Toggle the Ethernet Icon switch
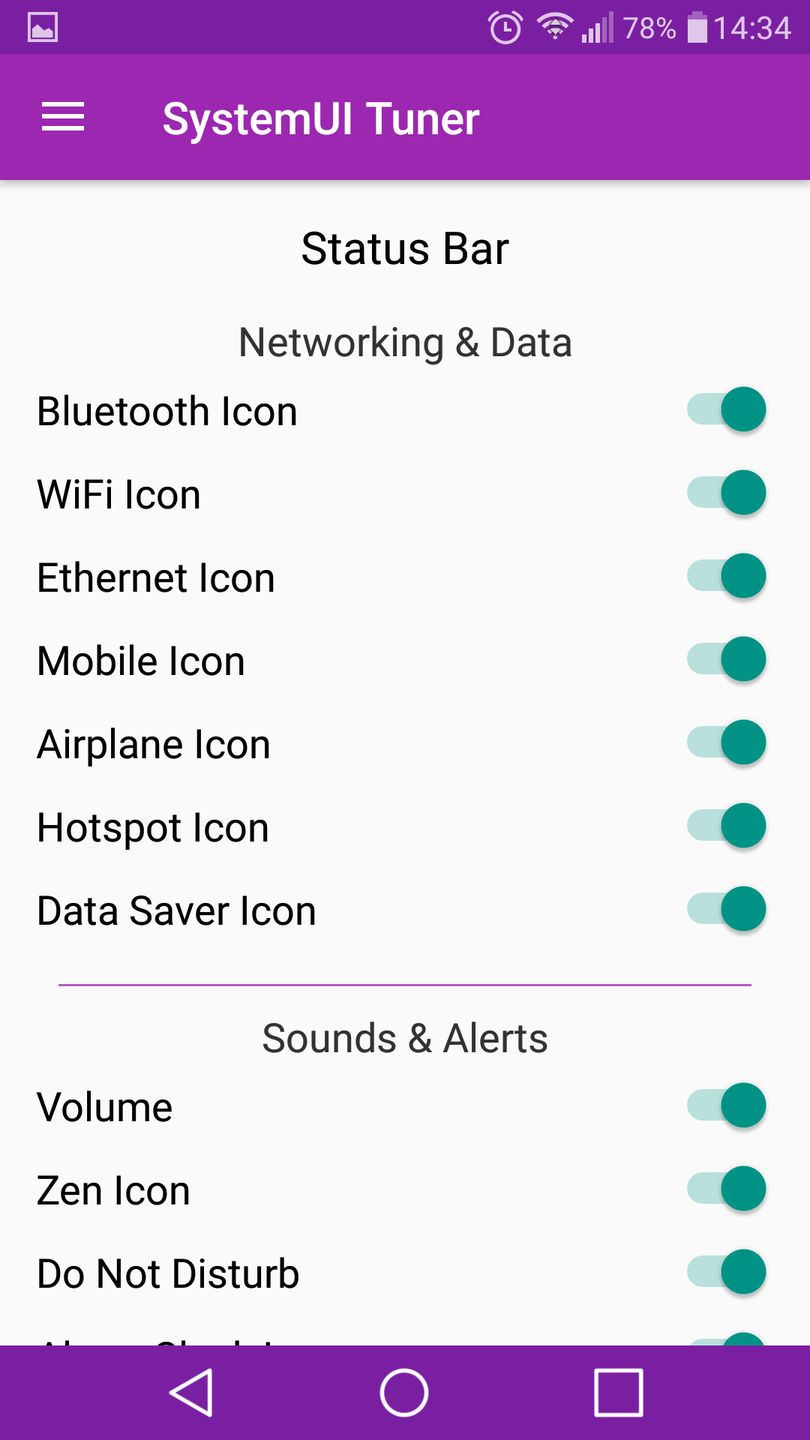Screen dimensions: 810x1440 click(727, 576)
